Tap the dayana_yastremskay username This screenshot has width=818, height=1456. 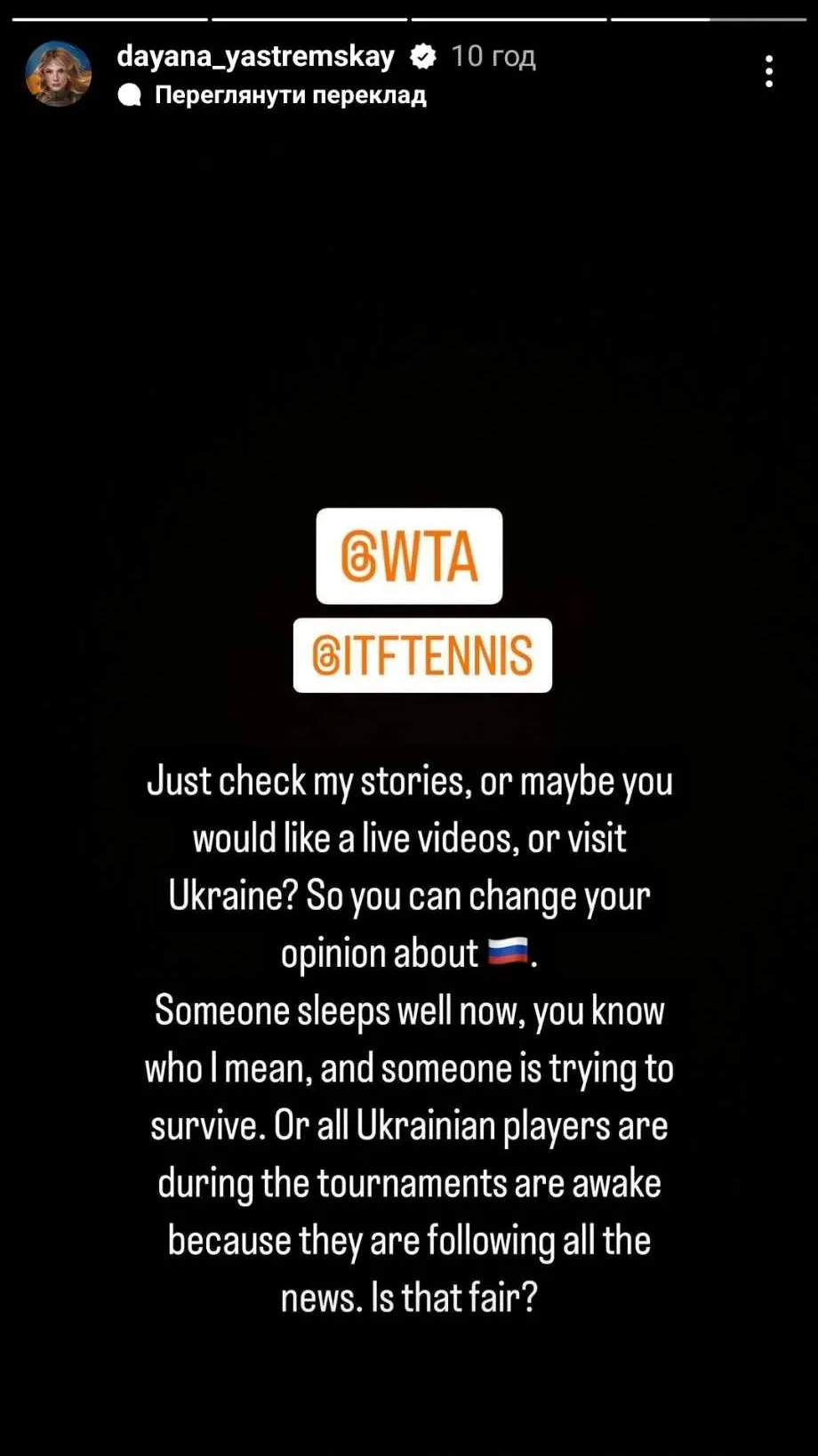click(x=255, y=56)
